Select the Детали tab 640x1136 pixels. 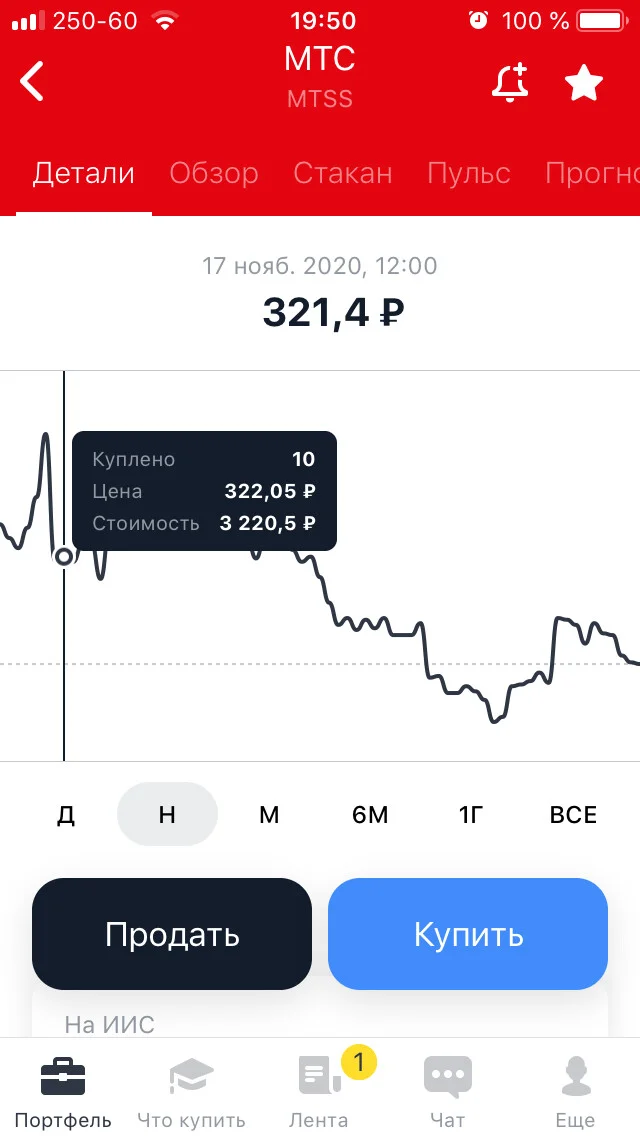pos(84,173)
